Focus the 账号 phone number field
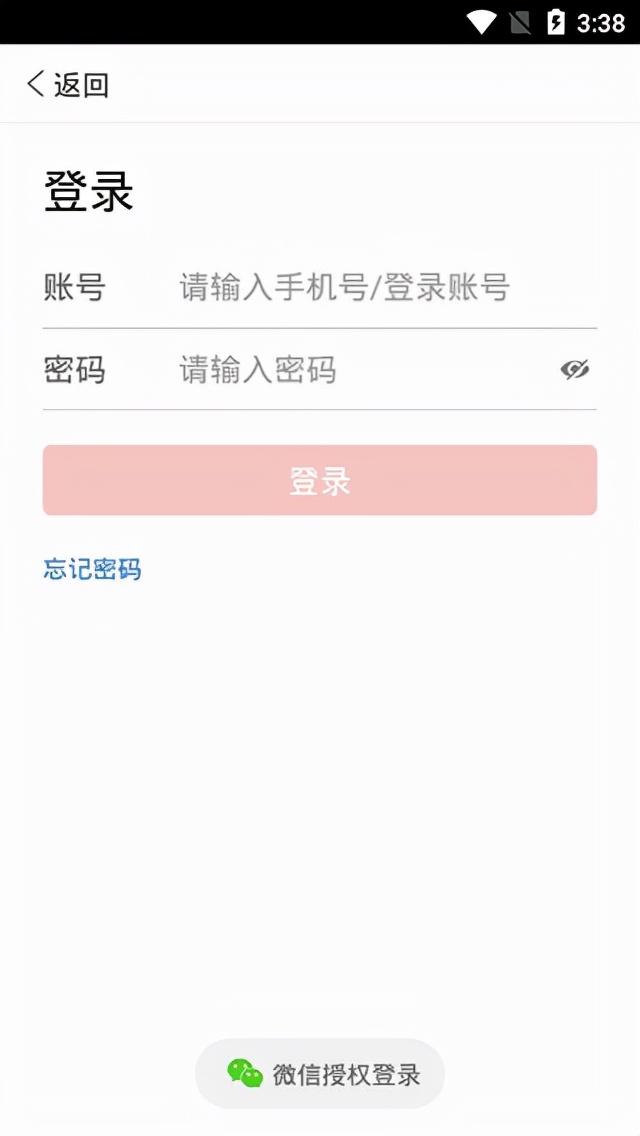This screenshot has height=1136, width=640. pos(345,288)
